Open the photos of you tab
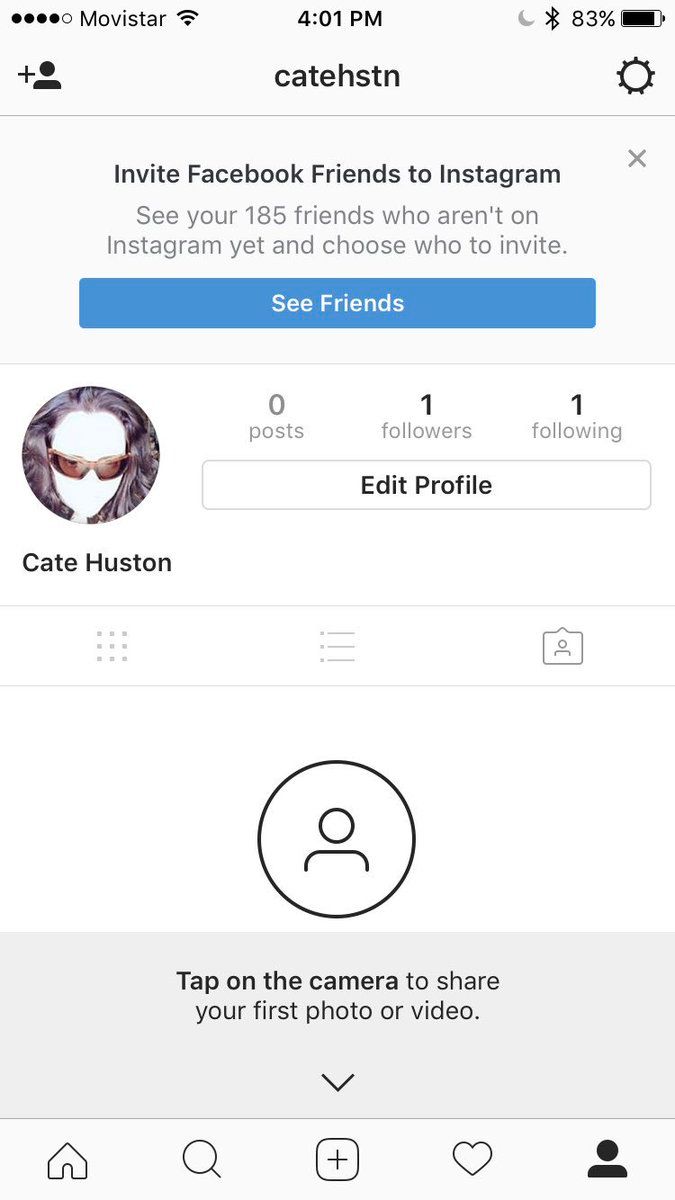The image size is (675, 1200). pyautogui.click(x=562, y=646)
